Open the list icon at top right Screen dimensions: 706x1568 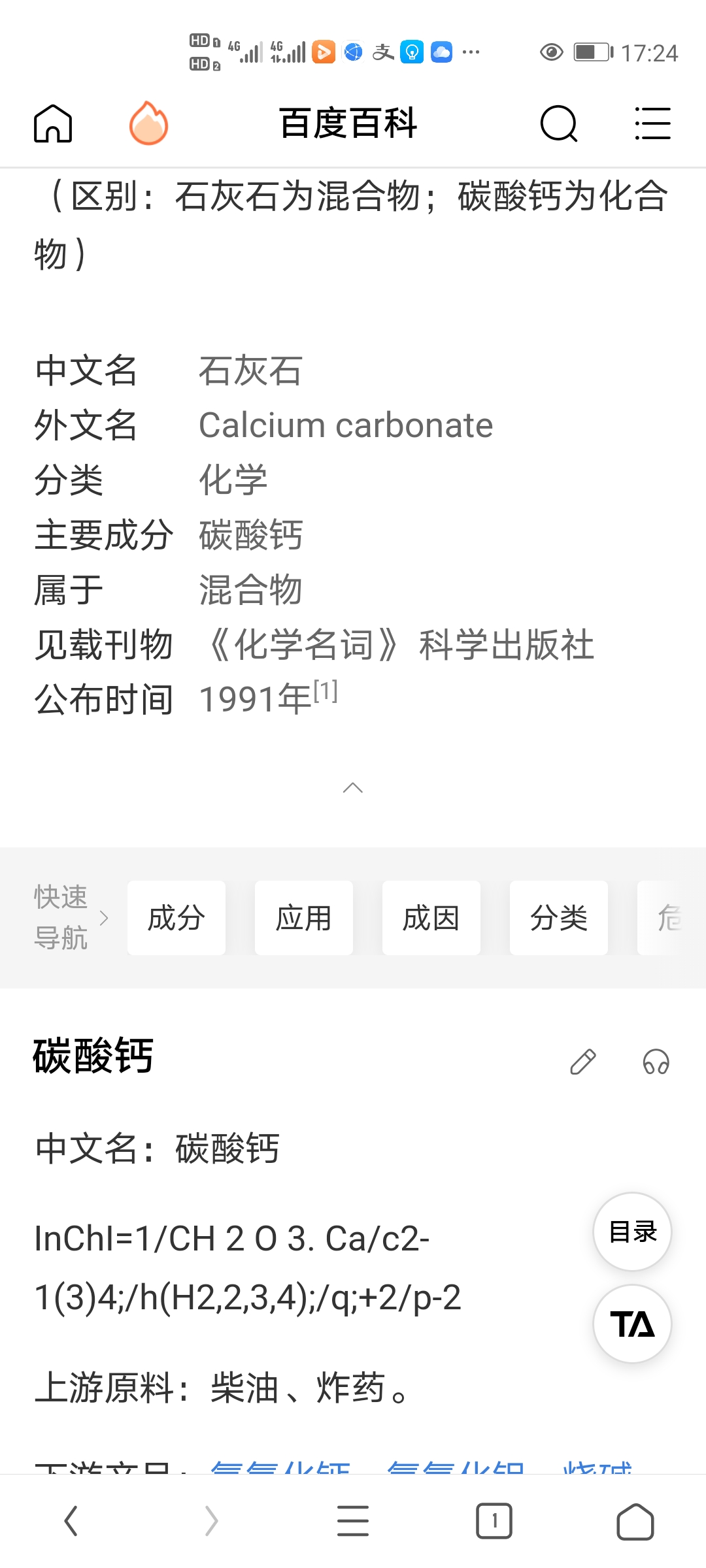pyautogui.click(x=652, y=123)
